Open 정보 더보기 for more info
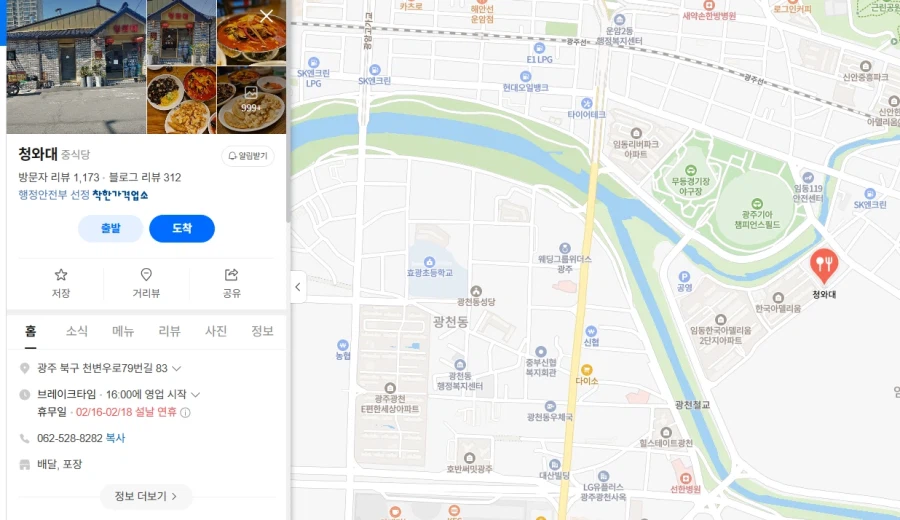Screen dimensions: 900x520 146,496
